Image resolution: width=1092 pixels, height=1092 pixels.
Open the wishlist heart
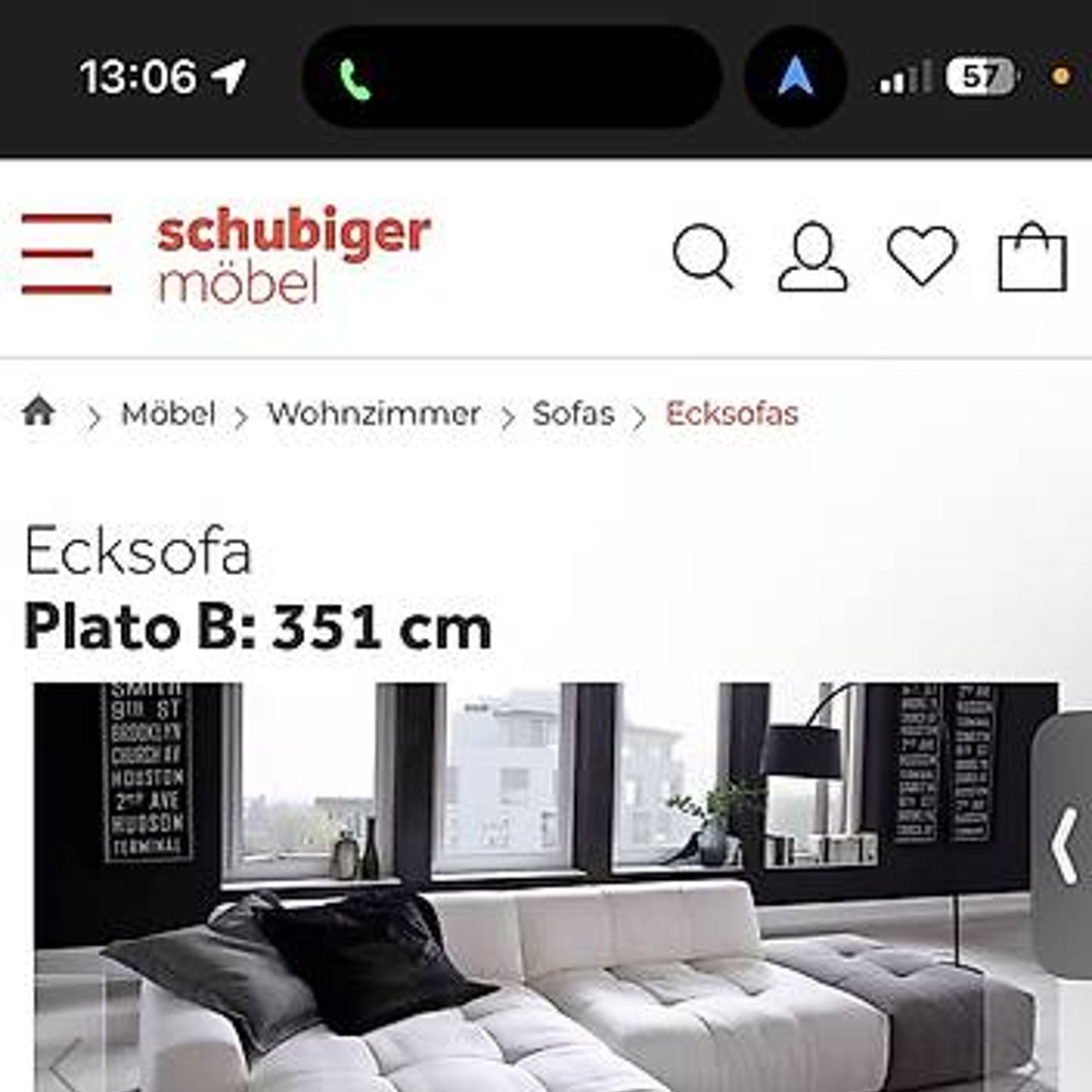coord(922,257)
